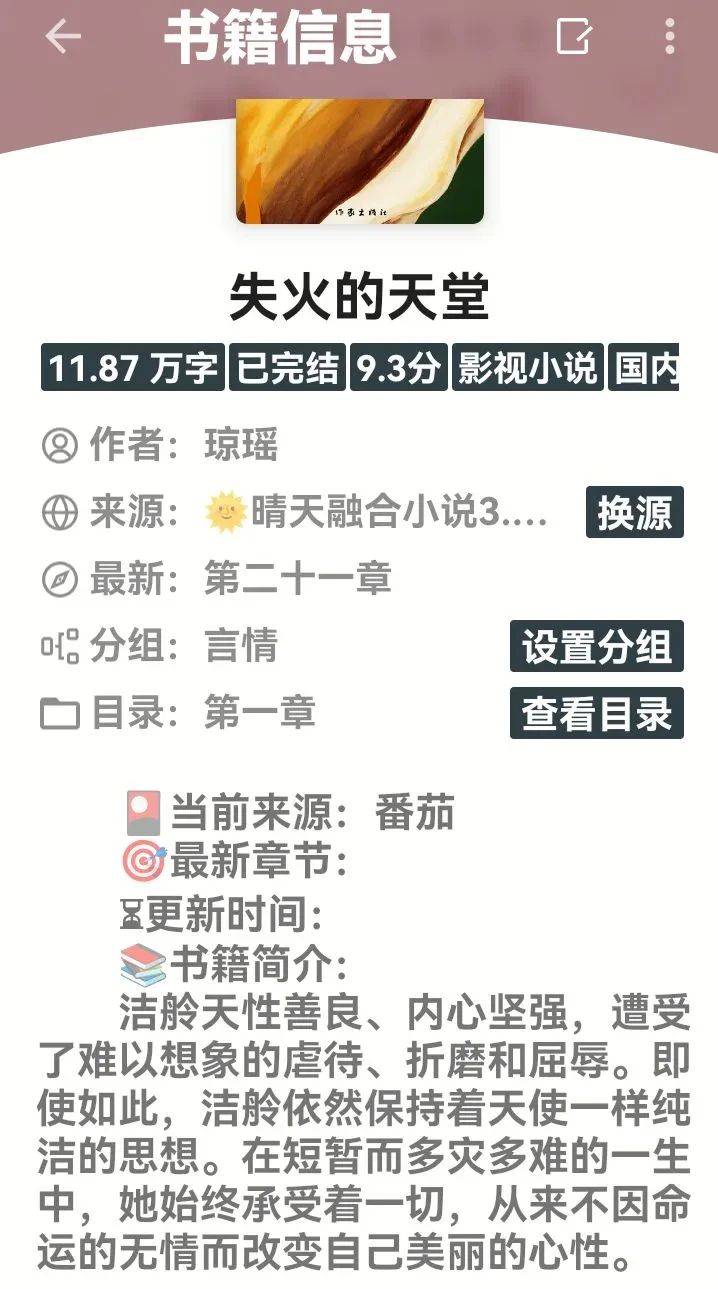View the table of contents 查看目录
Screen dimensions: 718x1289
point(596,713)
